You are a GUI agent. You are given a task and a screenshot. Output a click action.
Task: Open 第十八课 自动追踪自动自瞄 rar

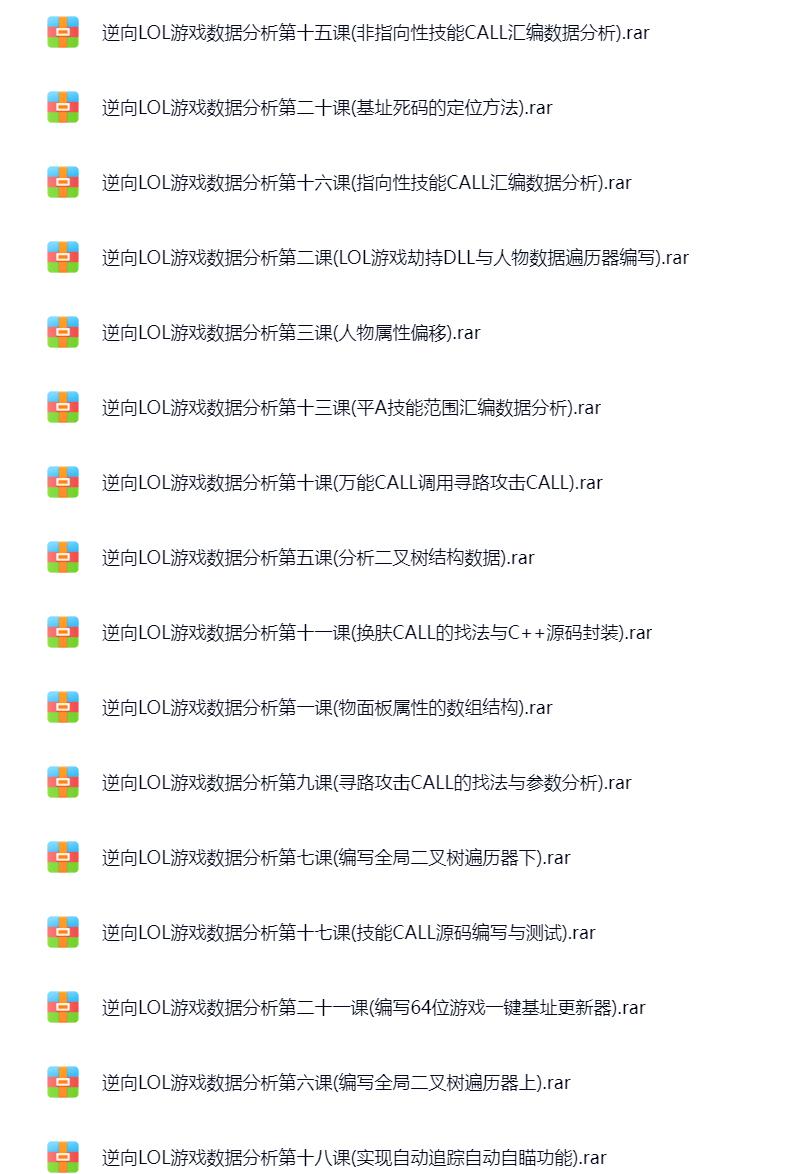tap(354, 1157)
